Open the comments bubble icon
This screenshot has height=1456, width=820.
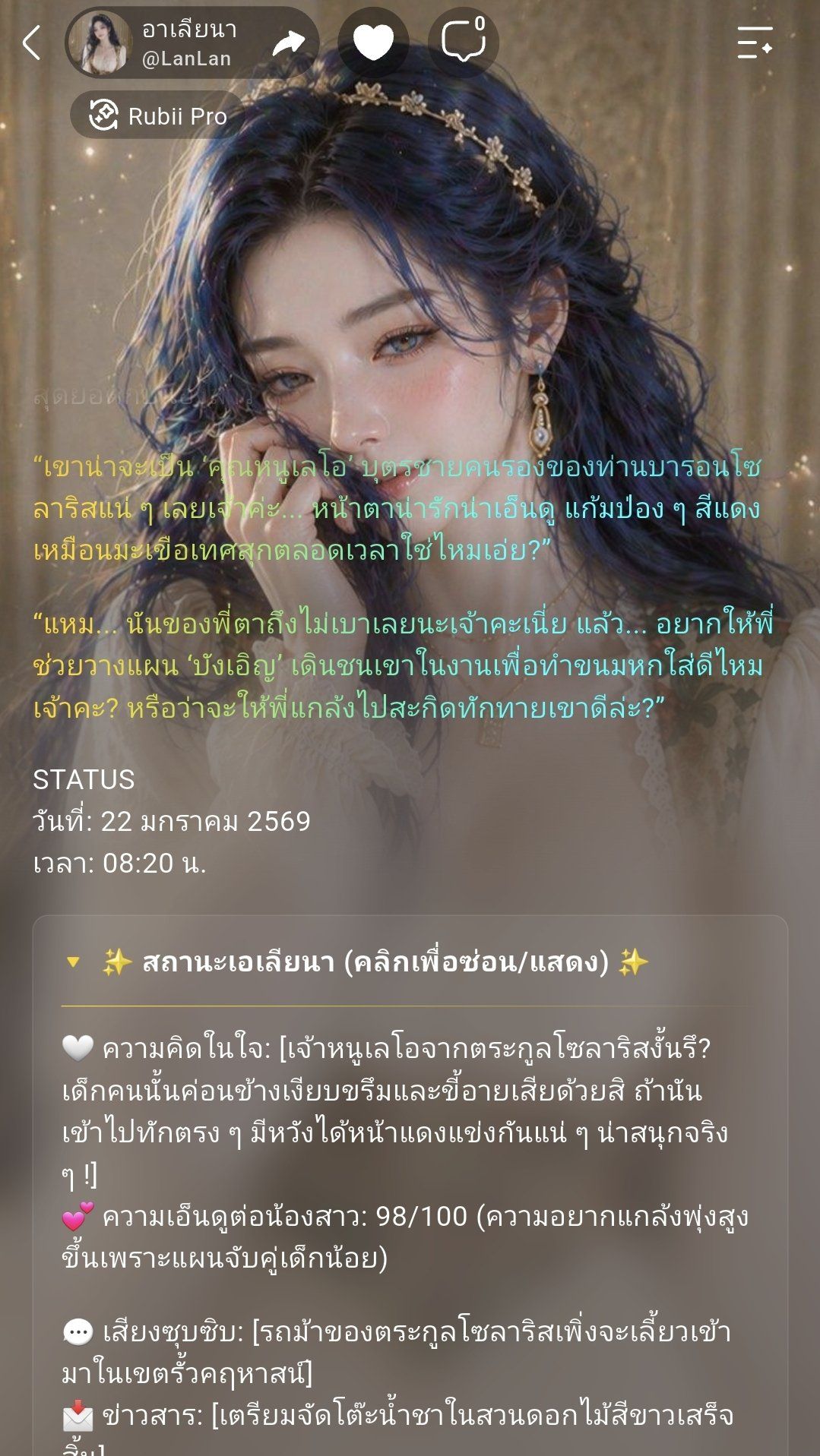coord(464,43)
